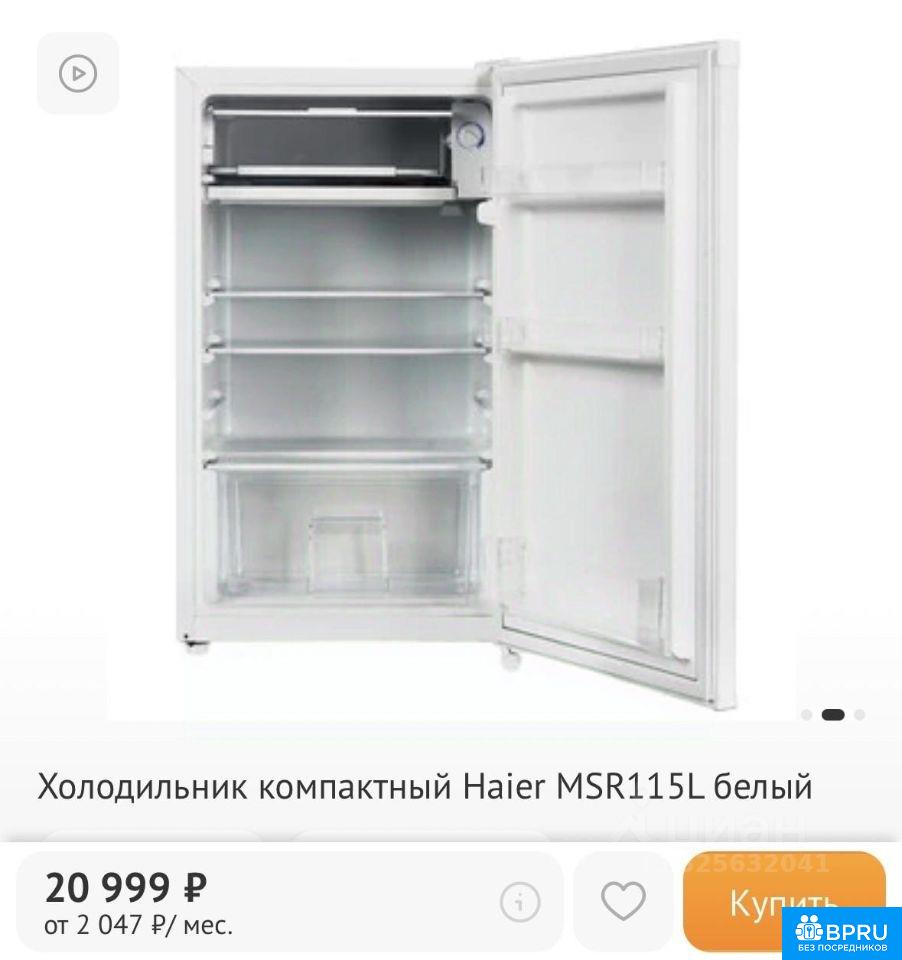Image resolution: width=902 pixels, height=960 pixels.
Task: Open the refrigerator product photo
Action: point(455,380)
